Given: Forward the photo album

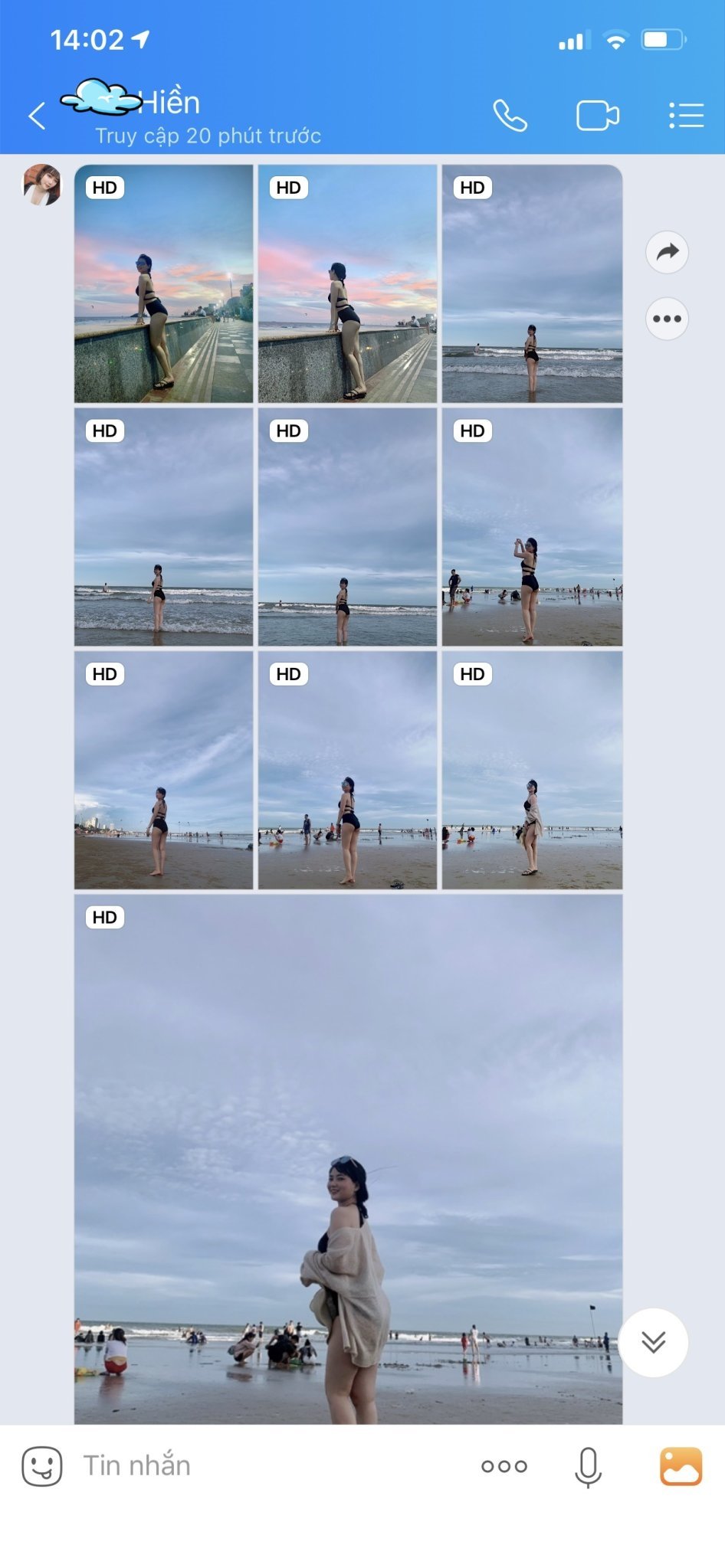Looking at the screenshot, I should point(667,252).
